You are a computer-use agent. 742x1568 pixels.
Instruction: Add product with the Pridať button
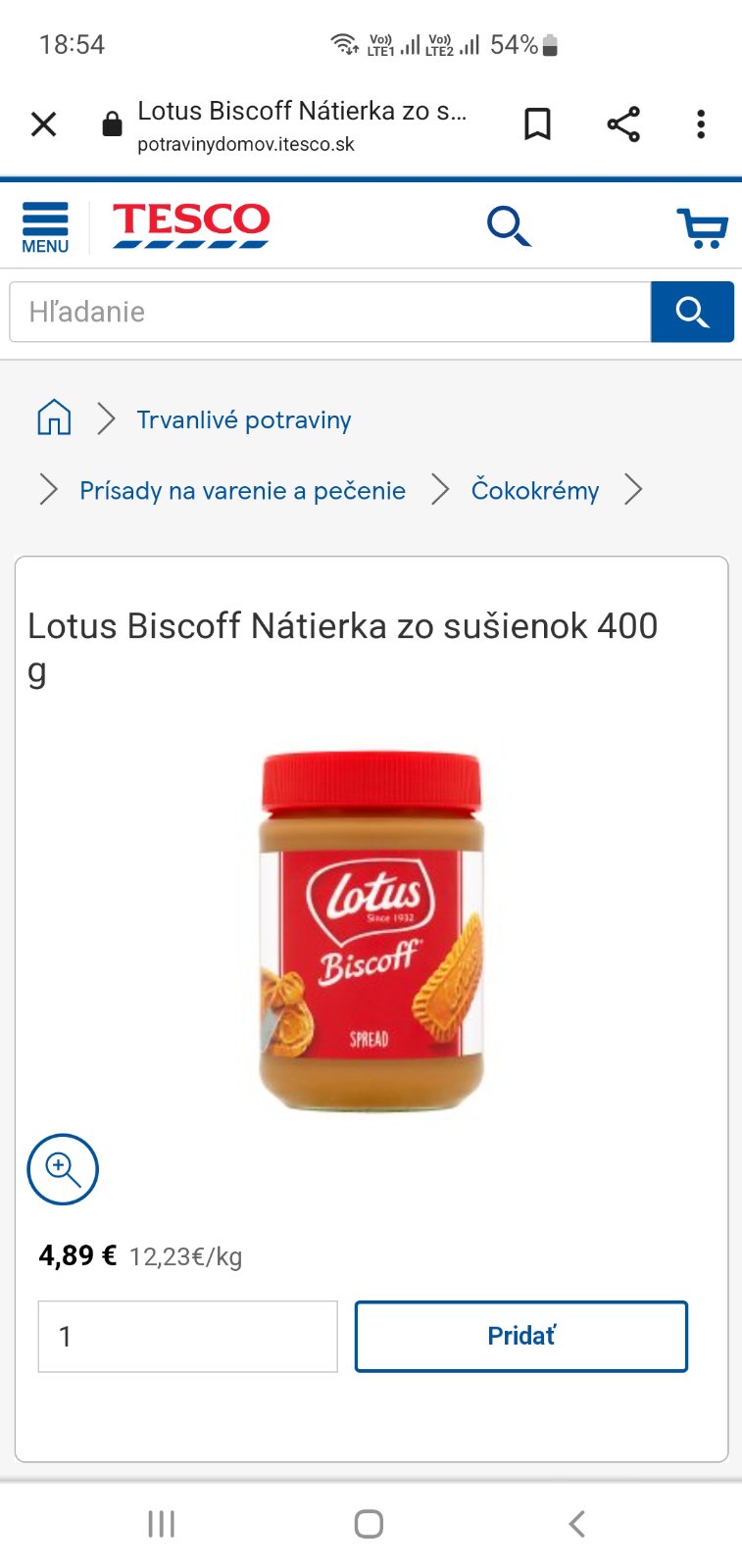521,1337
